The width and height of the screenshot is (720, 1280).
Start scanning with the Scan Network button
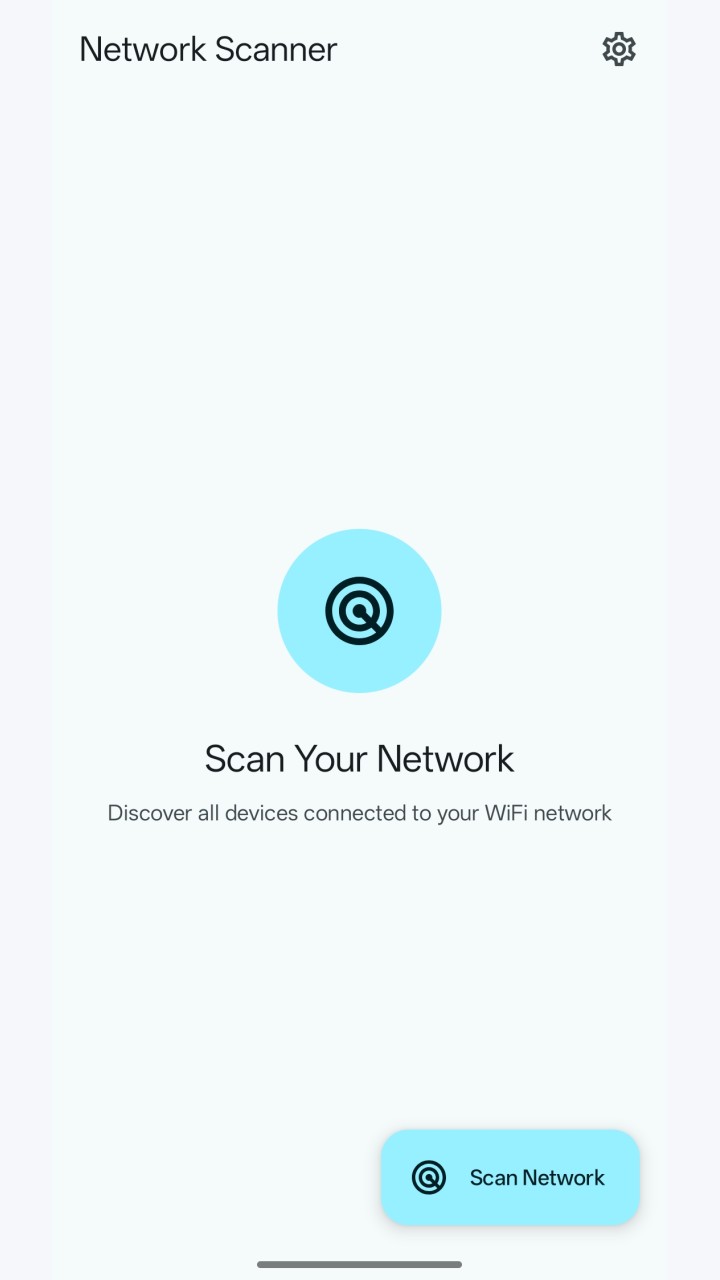[510, 1177]
